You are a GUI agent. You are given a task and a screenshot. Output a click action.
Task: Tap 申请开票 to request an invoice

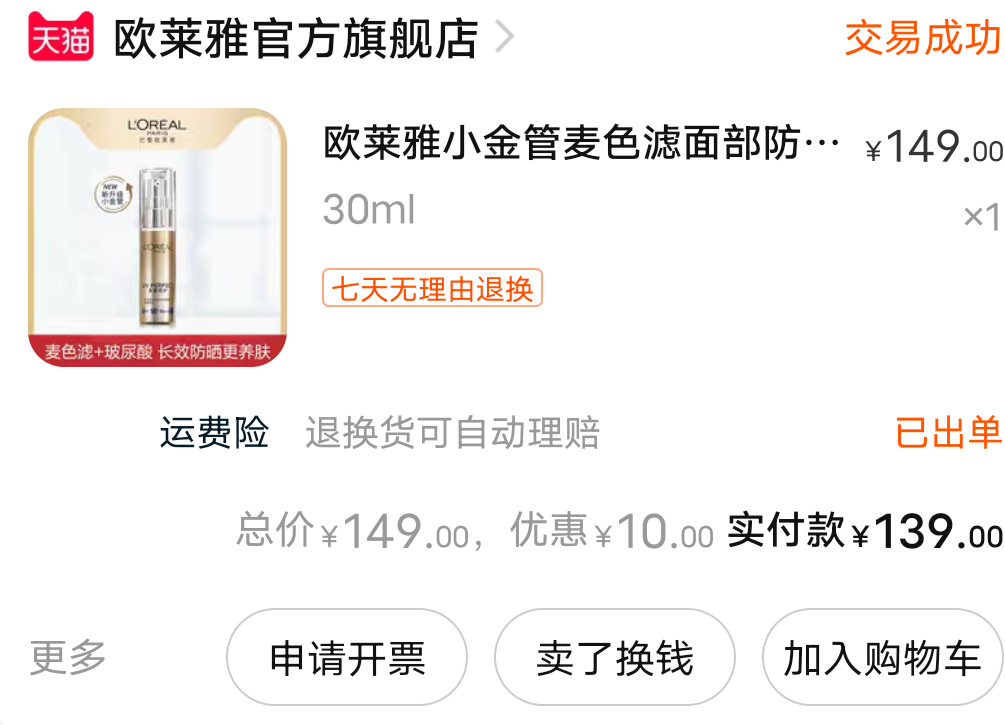(x=347, y=658)
